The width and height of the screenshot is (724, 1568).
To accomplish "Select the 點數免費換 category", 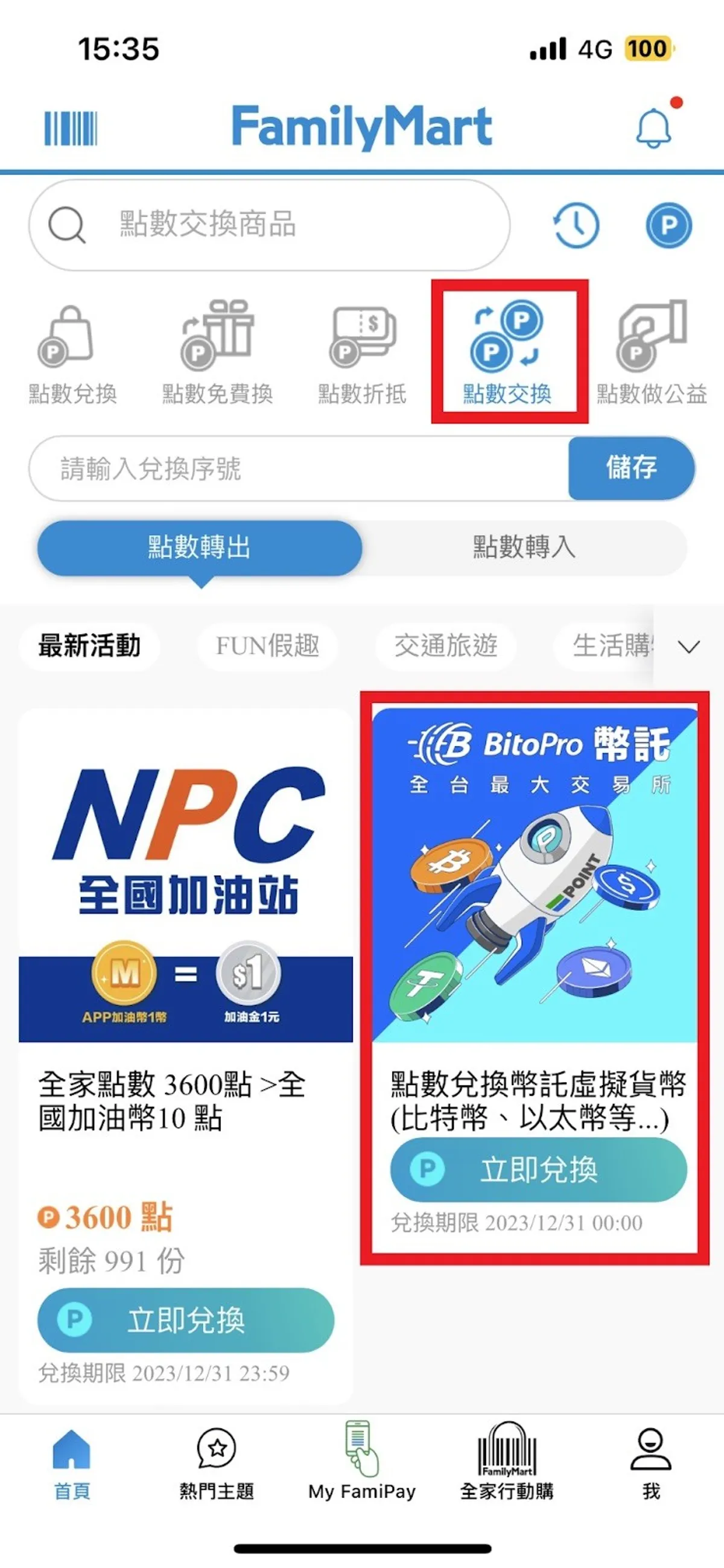I will [x=217, y=354].
